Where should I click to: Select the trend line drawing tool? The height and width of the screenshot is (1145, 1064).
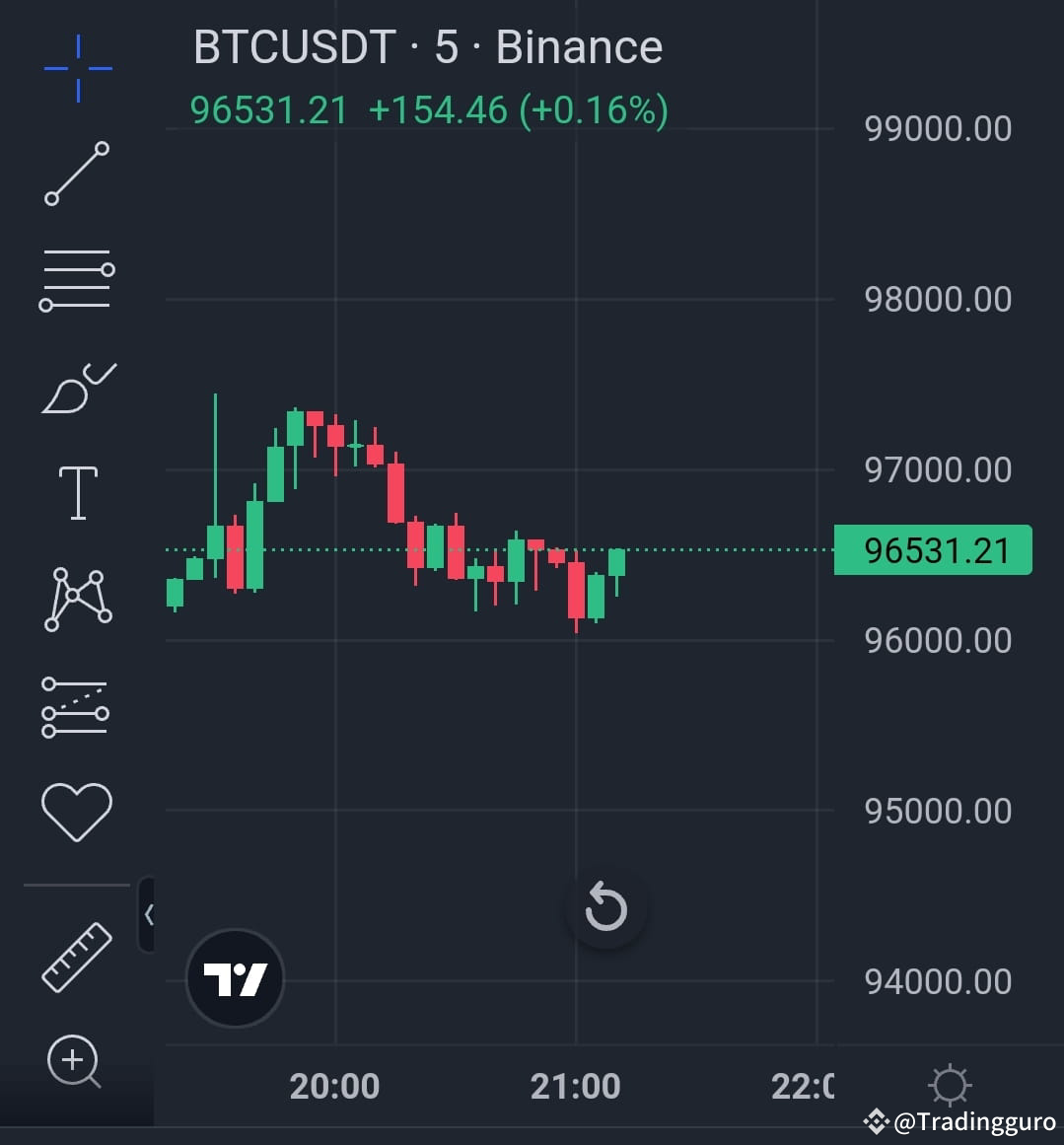pyautogui.click(x=77, y=176)
